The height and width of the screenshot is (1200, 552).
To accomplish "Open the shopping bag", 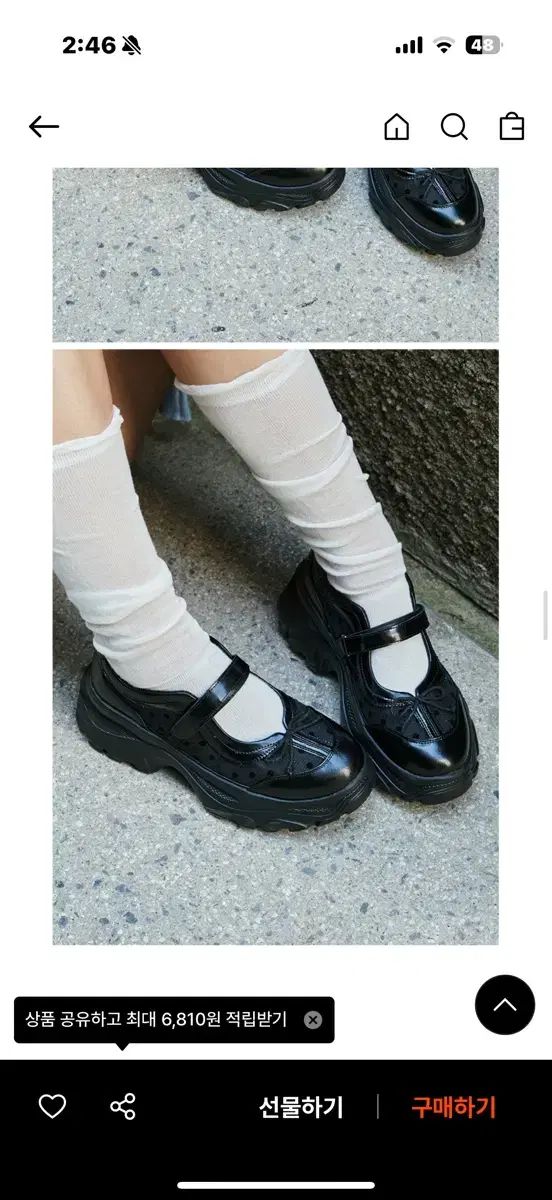I will click(x=512, y=127).
